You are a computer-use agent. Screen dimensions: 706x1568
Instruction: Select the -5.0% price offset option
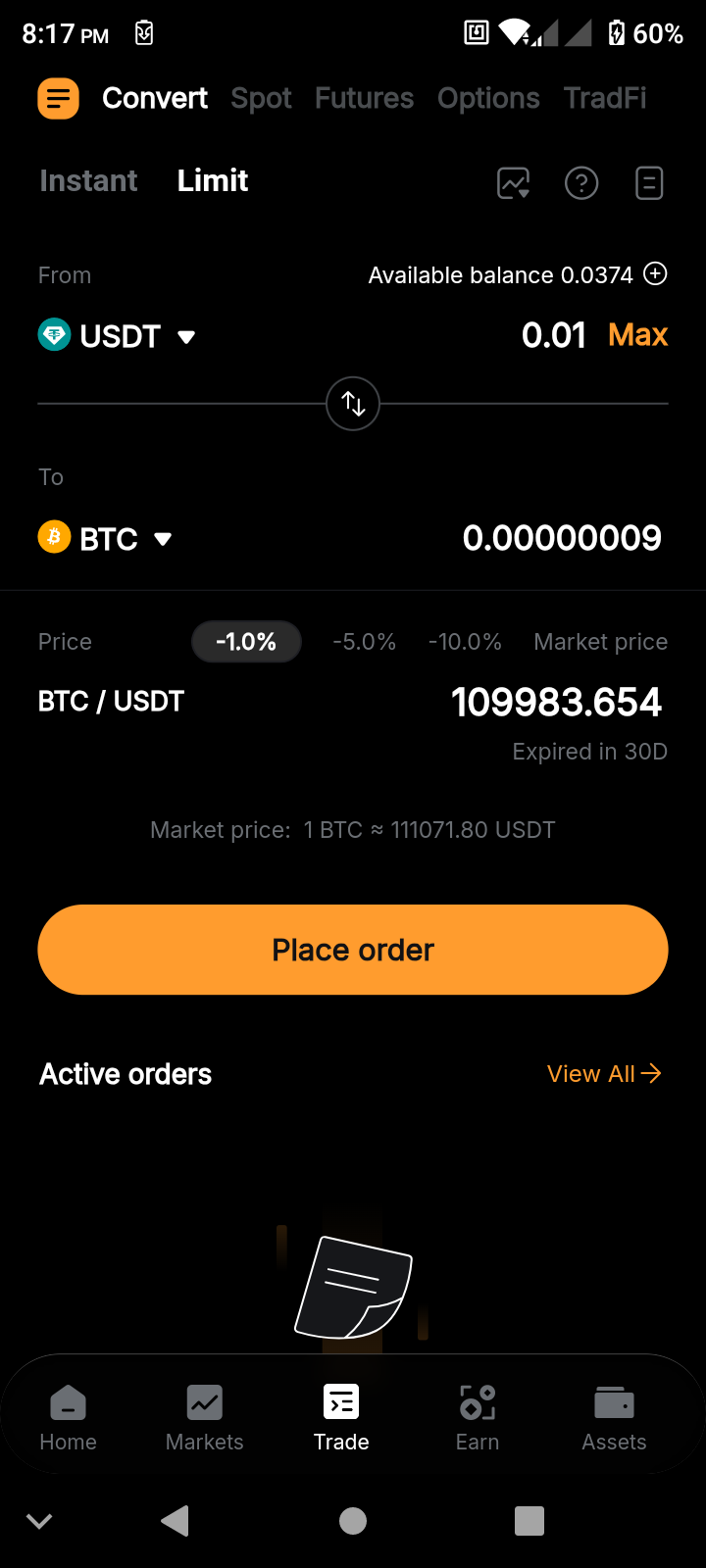(364, 641)
